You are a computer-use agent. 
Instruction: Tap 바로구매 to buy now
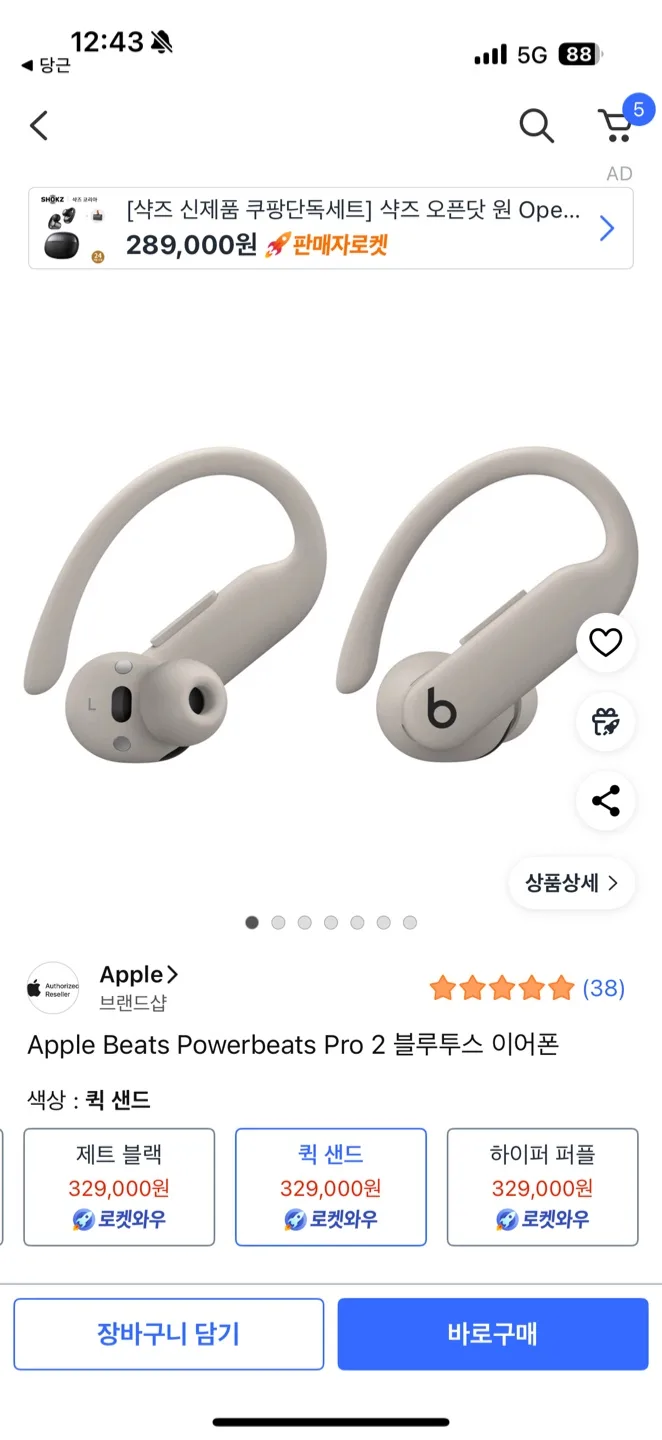click(492, 1334)
